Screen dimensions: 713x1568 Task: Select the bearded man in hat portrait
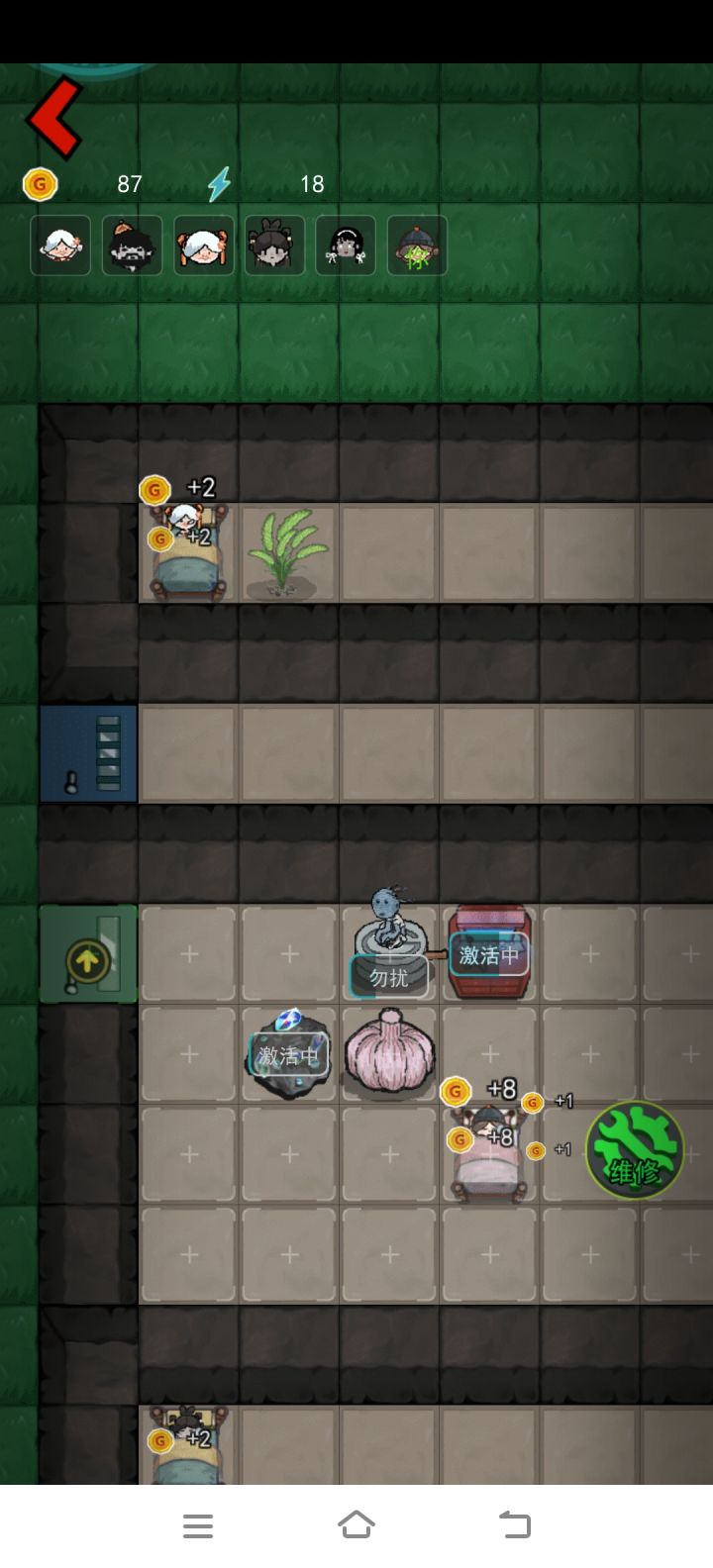click(132, 245)
